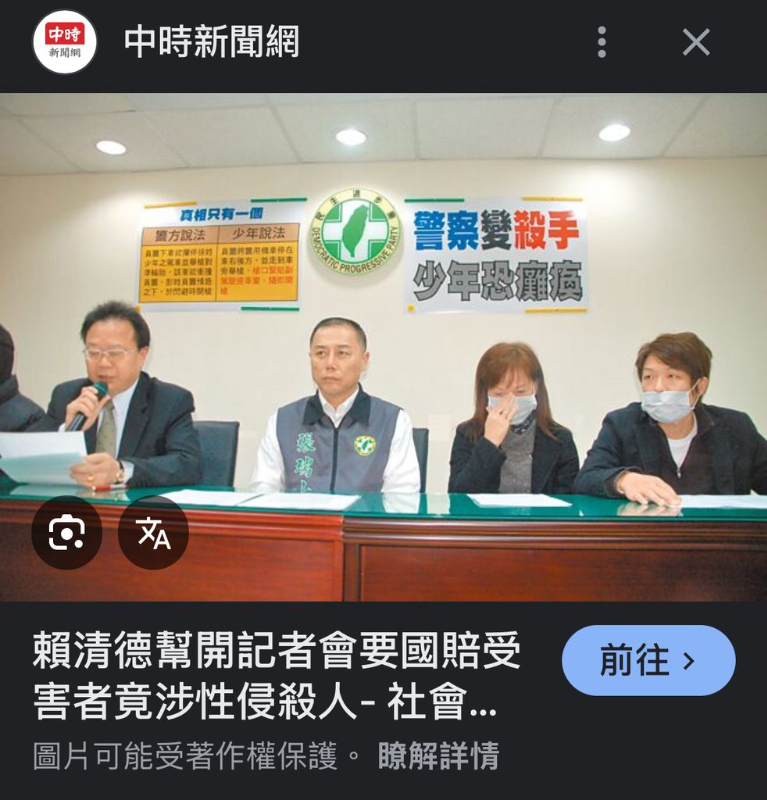The width and height of the screenshot is (767, 800).
Task: Translate text in the image
Action: pyautogui.click(x=153, y=534)
